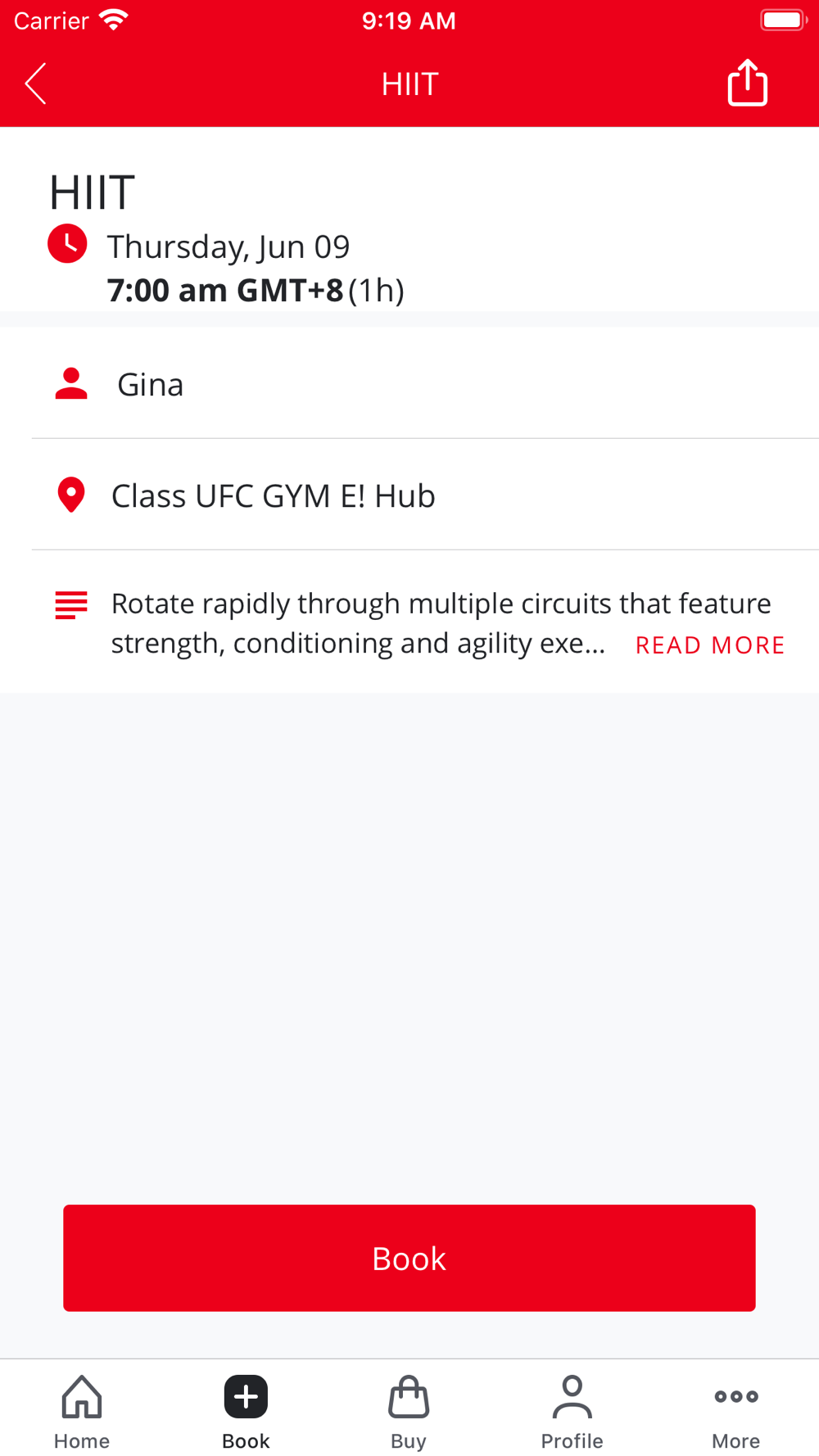Switch to the Home tab
Screen dimensions: 819x1456
82,1412
